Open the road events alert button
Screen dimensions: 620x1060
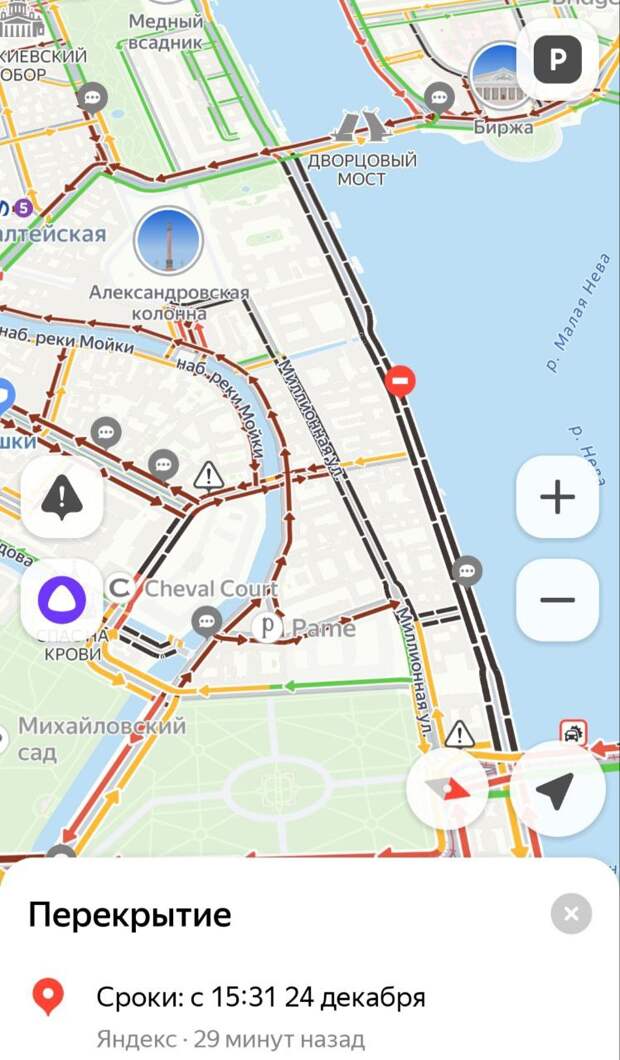point(62,498)
